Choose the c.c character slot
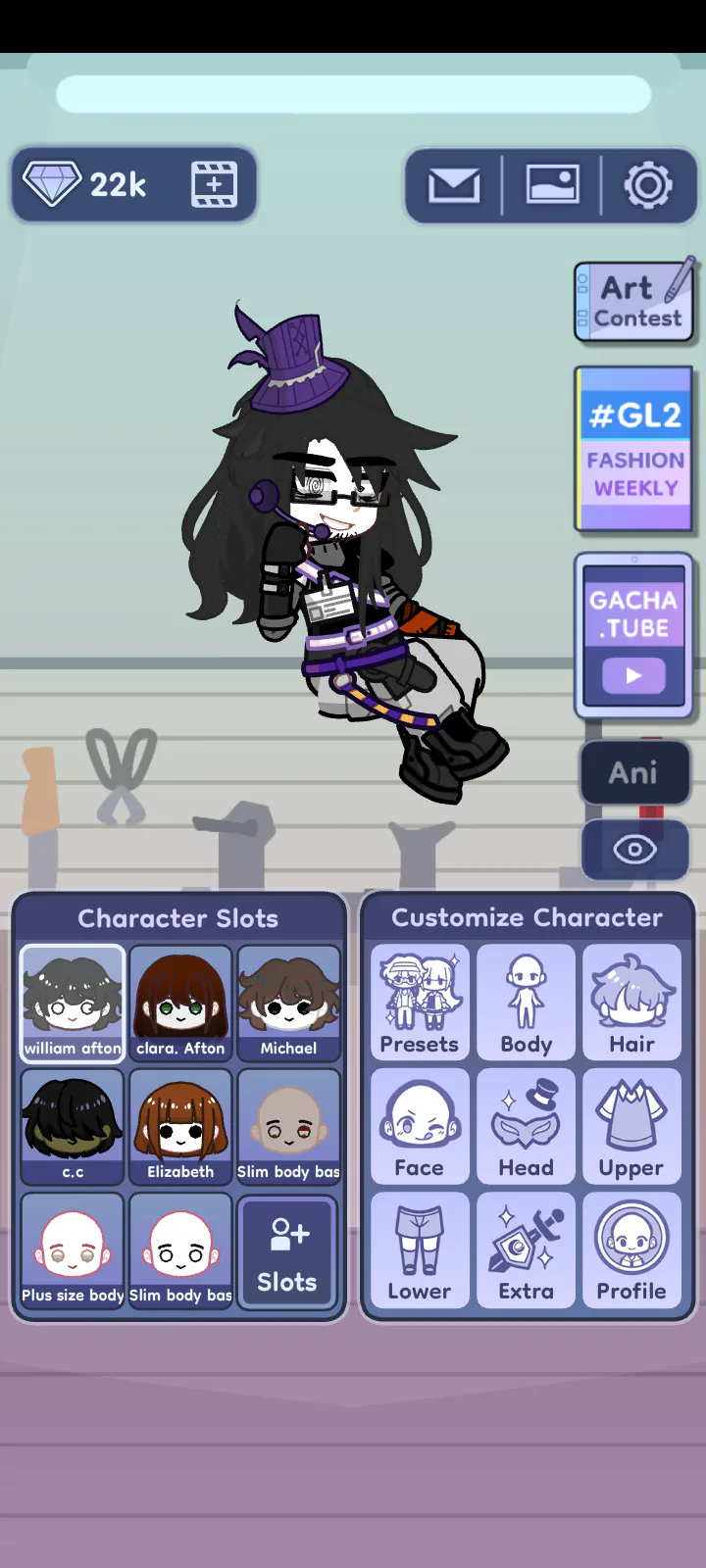The image size is (706, 1568). tap(73, 1126)
